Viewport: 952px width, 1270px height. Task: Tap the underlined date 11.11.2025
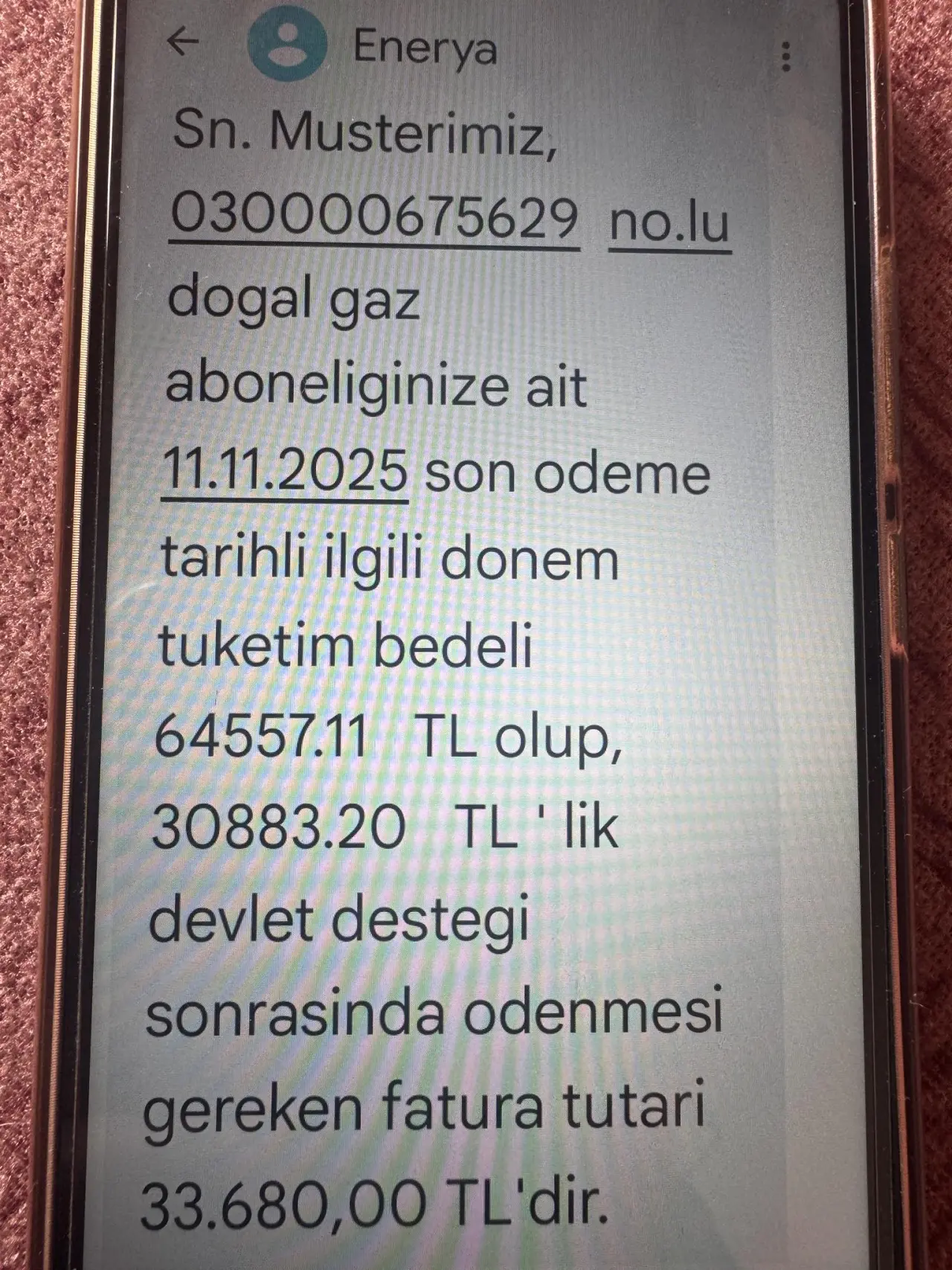click(x=285, y=471)
